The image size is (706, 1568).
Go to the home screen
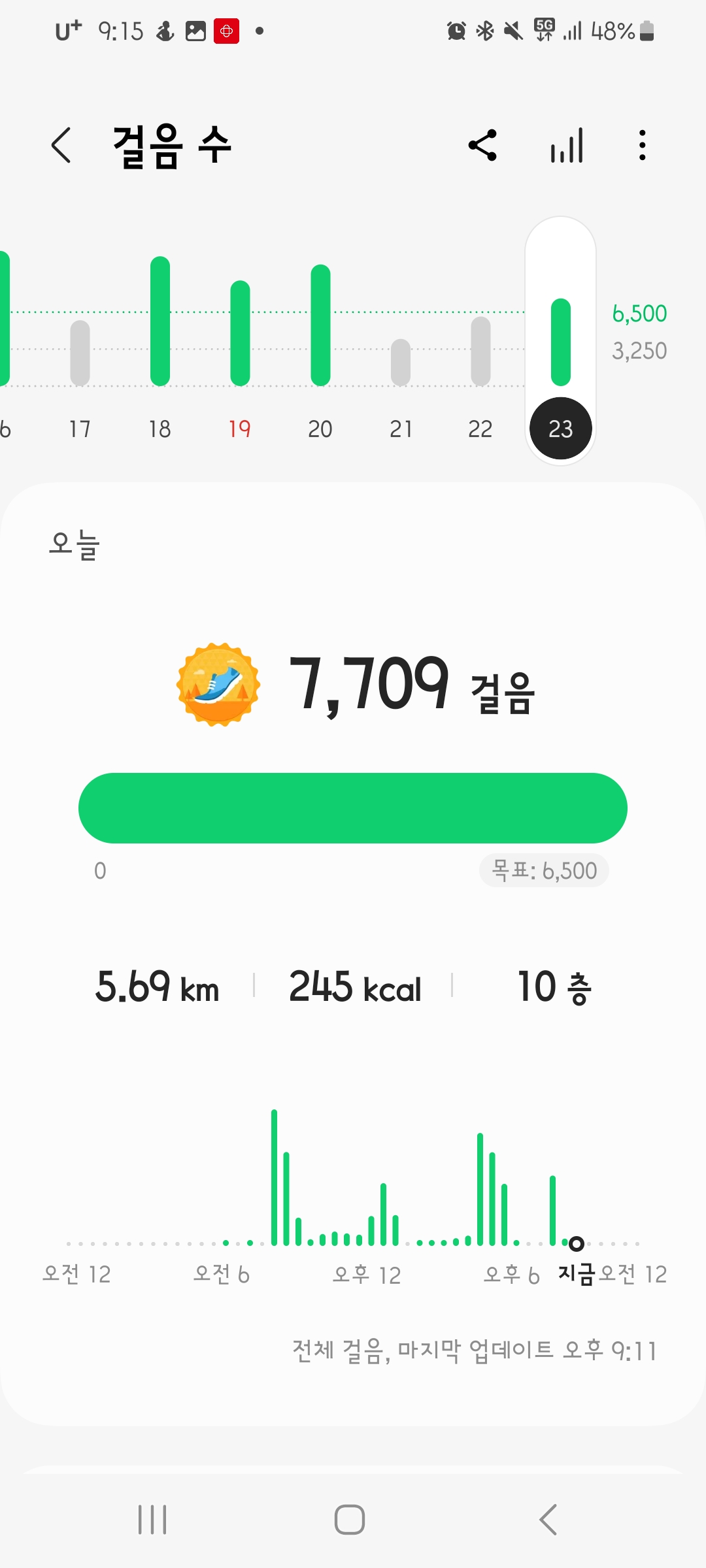point(350,1520)
